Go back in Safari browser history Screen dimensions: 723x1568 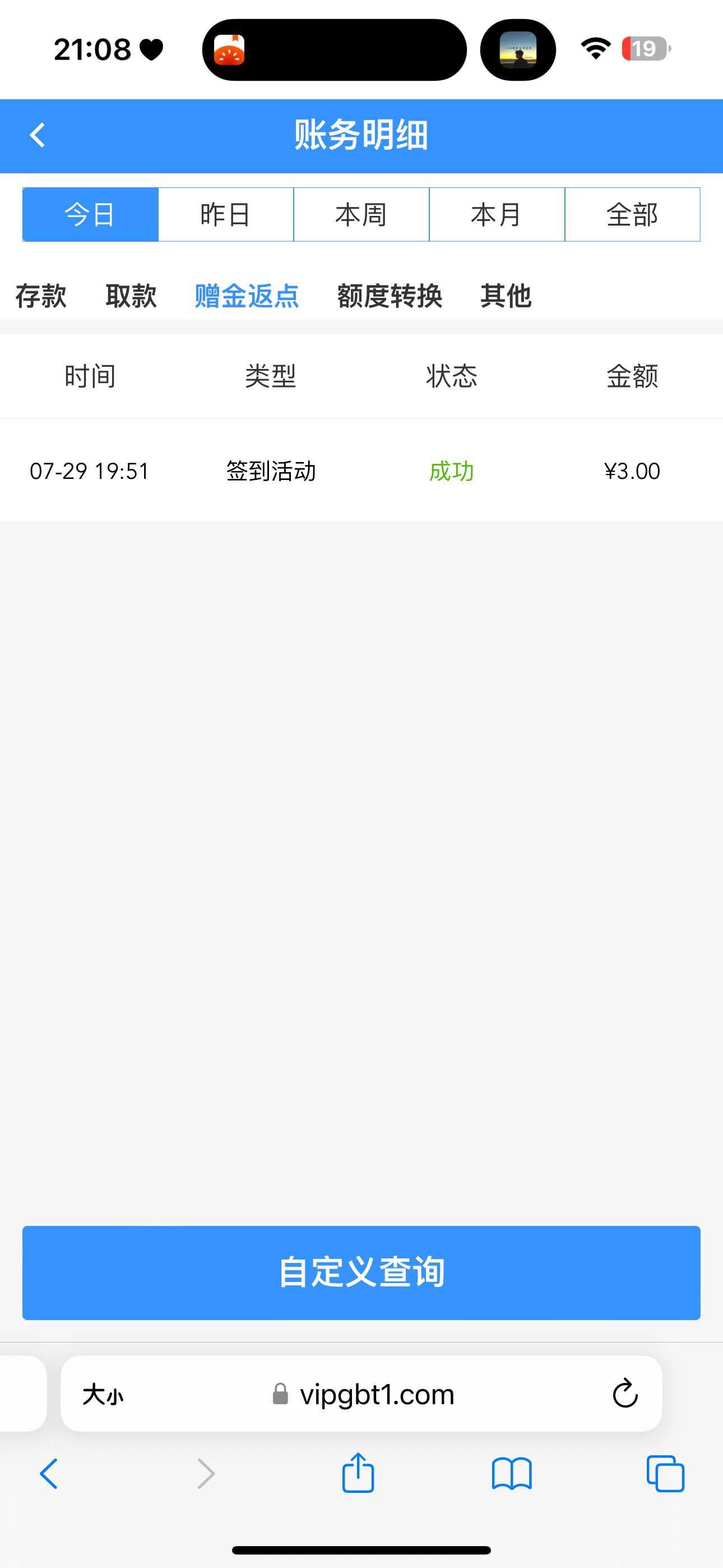pyautogui.click(x=49, y=1474)
